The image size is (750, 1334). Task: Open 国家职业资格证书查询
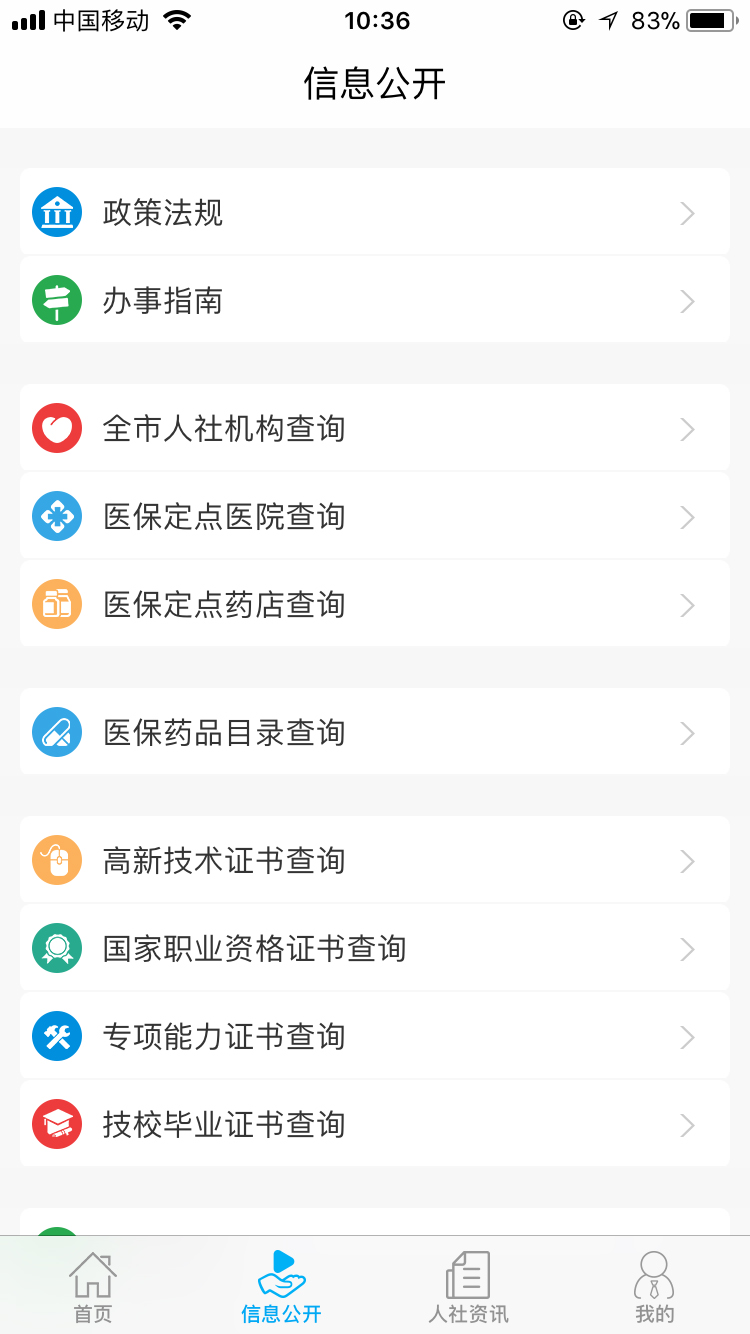[374, 949]
